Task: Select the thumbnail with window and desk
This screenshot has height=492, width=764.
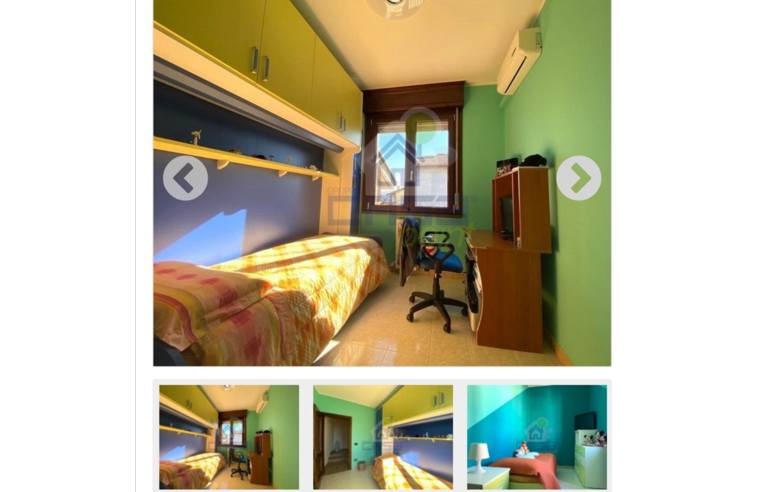Action: tap(229, 436)
